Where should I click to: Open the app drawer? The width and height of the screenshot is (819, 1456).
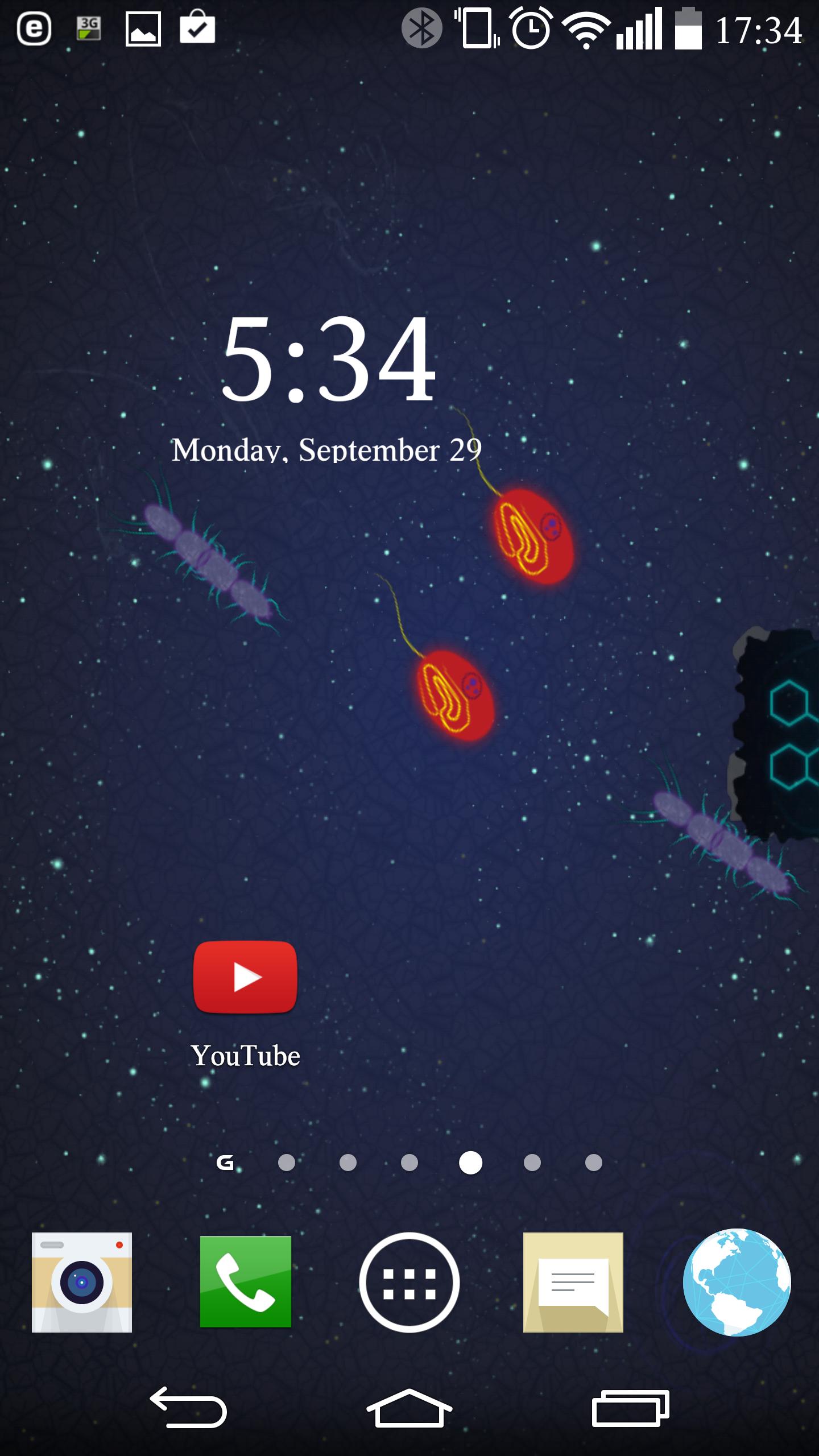point(409,1282)
